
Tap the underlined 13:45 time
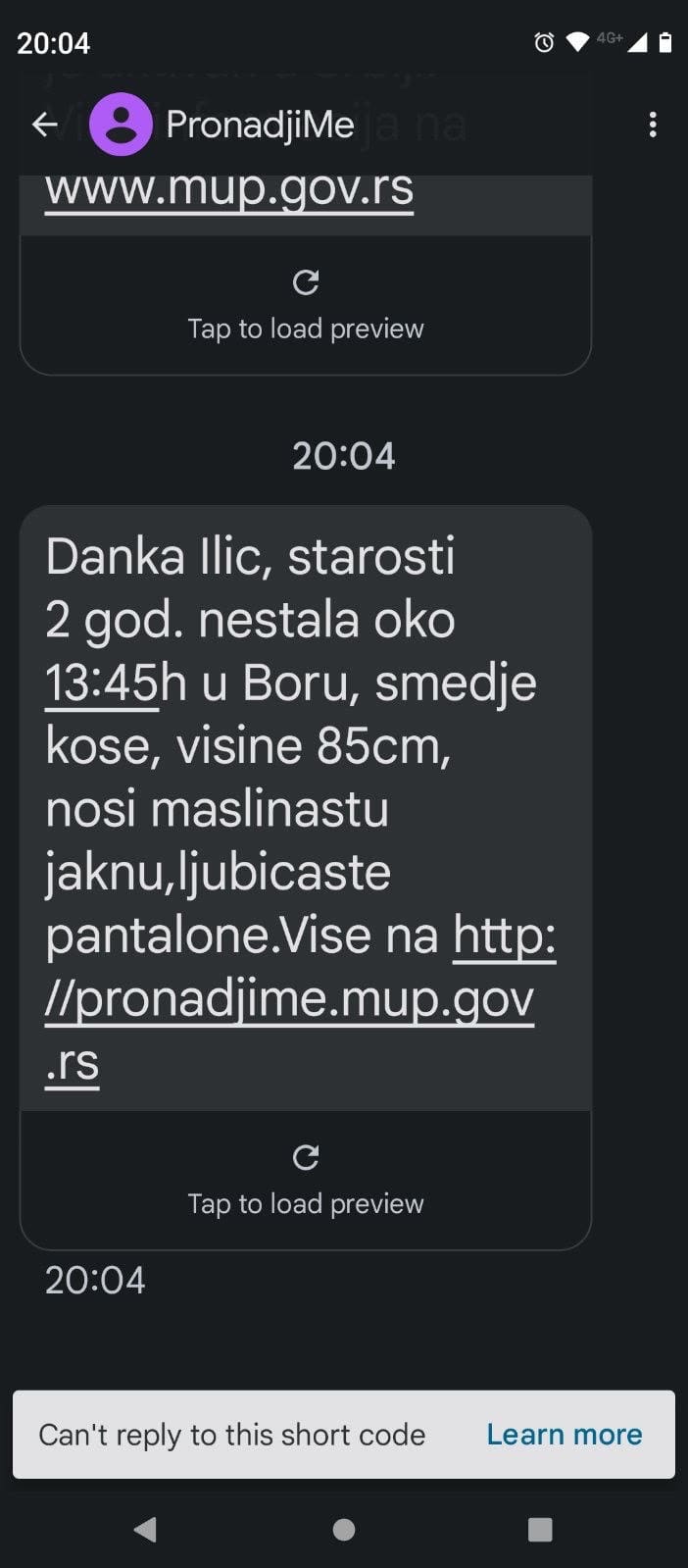(101, 683)
